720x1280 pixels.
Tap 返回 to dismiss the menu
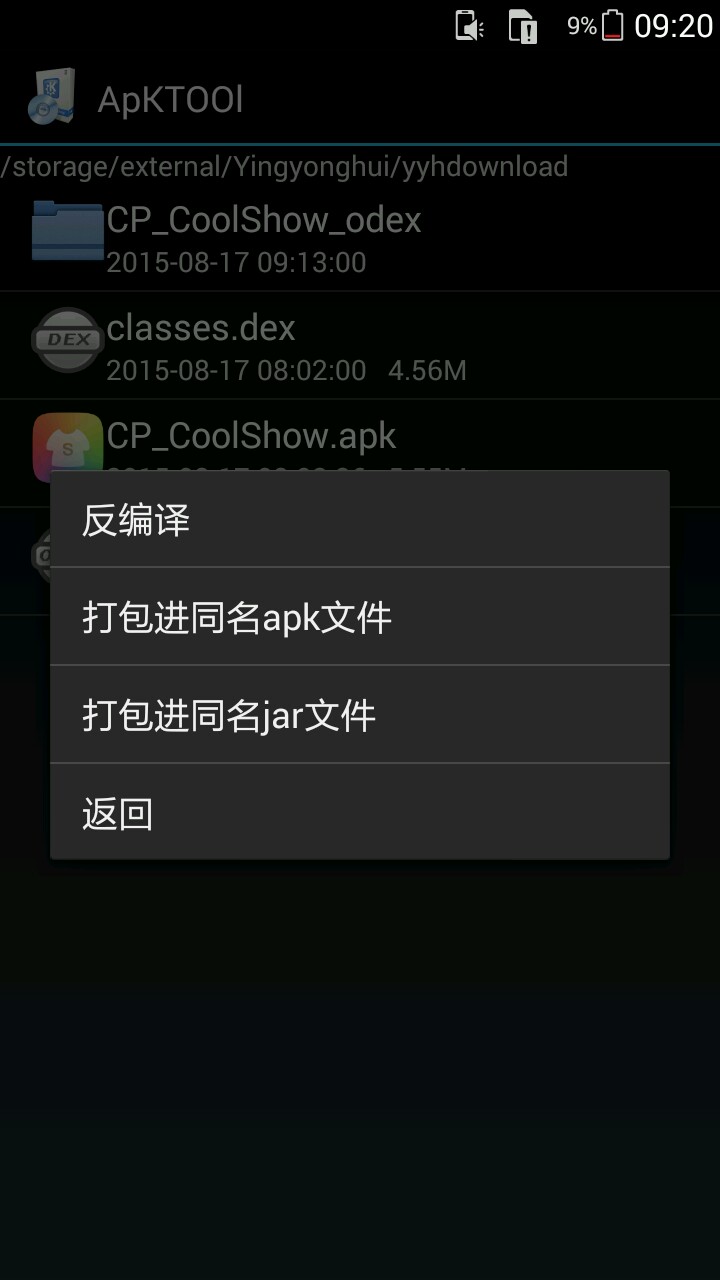359,812
